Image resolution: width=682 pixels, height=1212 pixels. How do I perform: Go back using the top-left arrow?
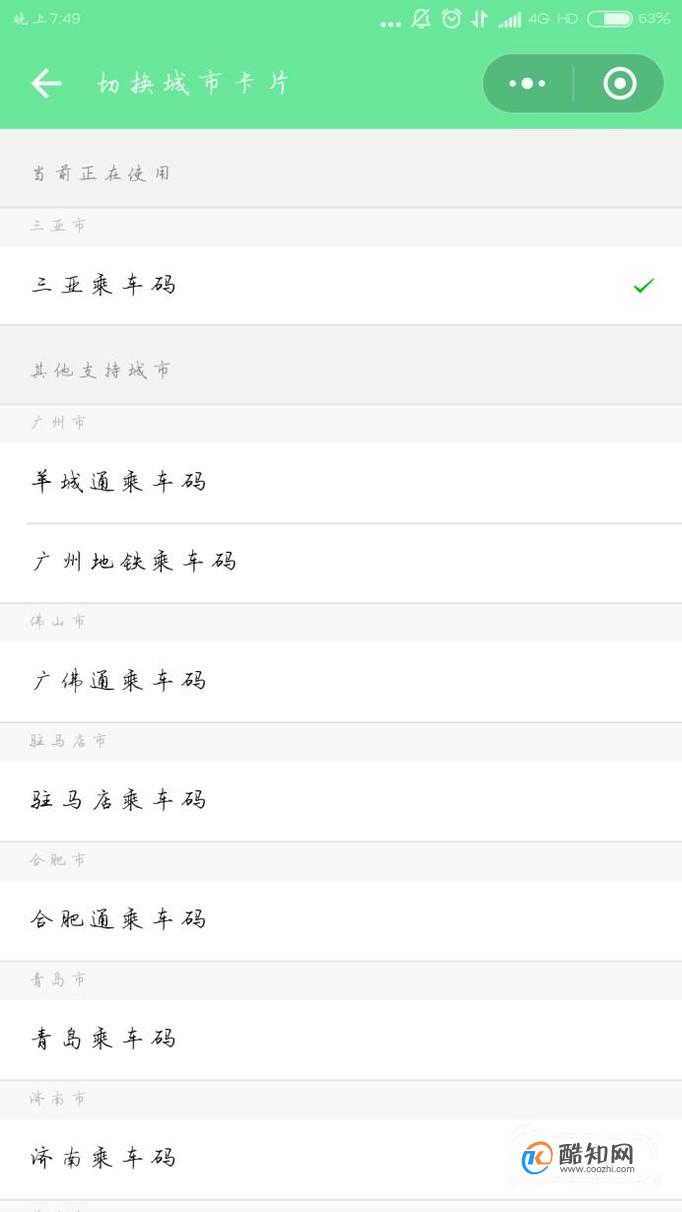point(46,84)
